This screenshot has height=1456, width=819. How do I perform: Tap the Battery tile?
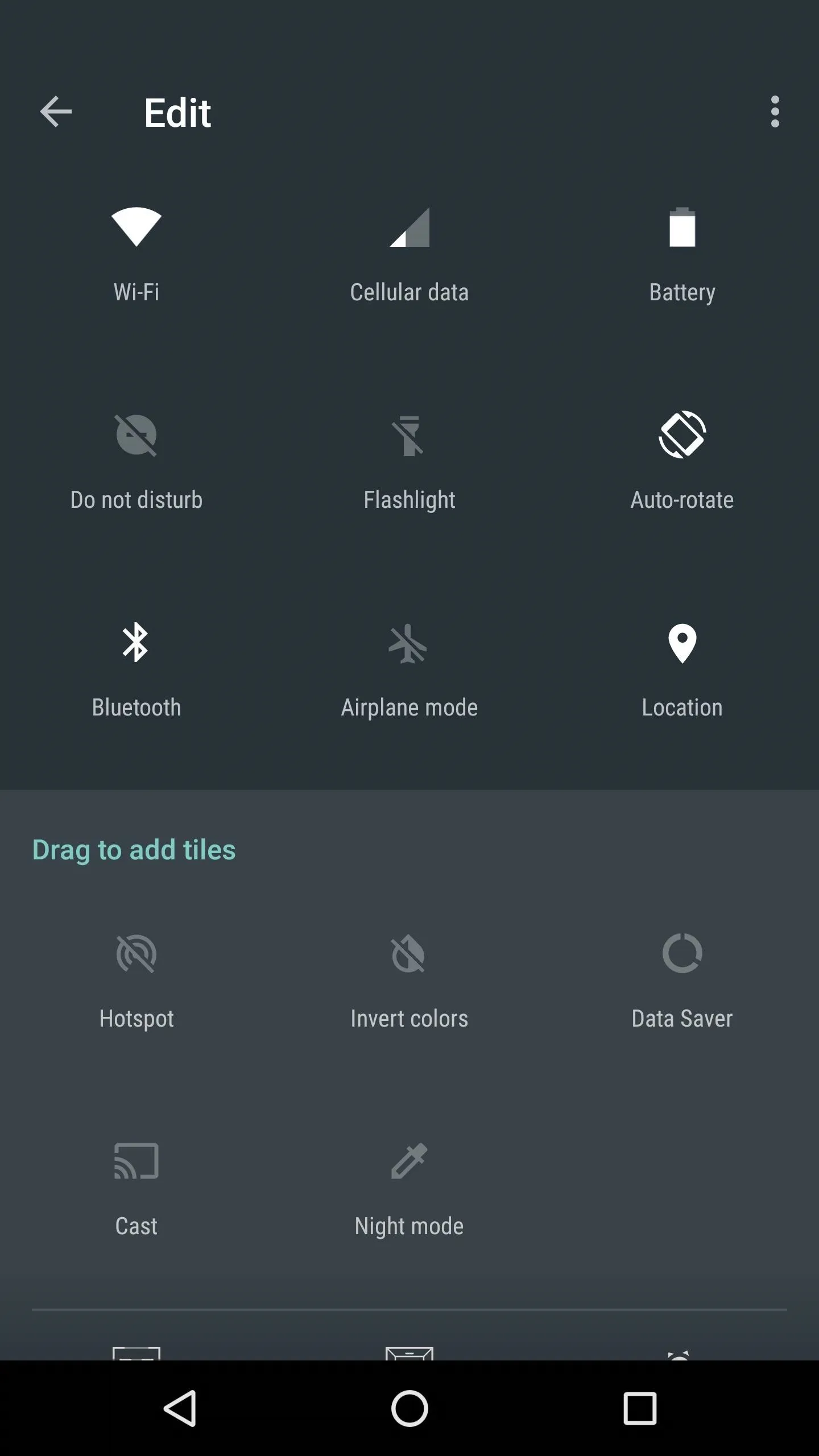[x=682, y=253]
